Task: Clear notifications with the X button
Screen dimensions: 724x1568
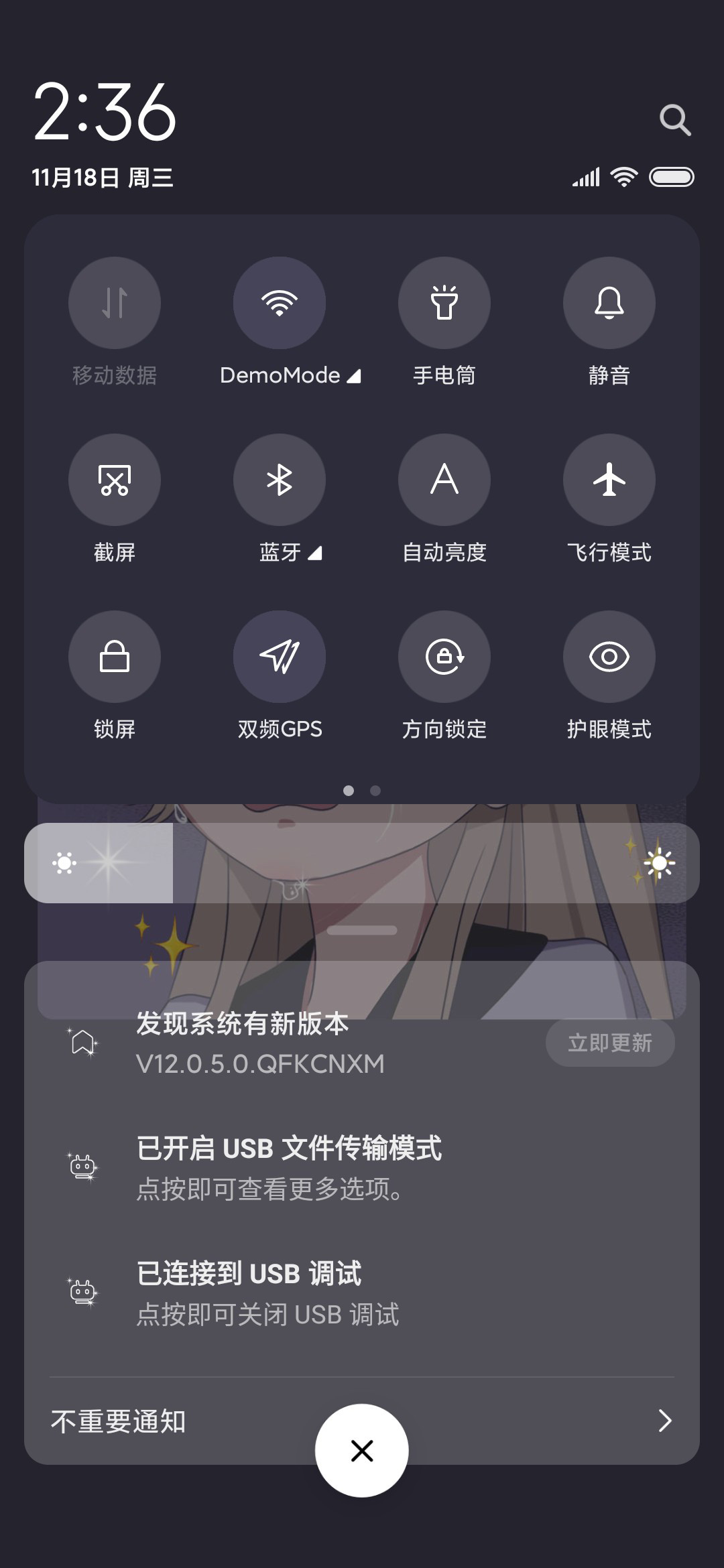Action: 362,1450
